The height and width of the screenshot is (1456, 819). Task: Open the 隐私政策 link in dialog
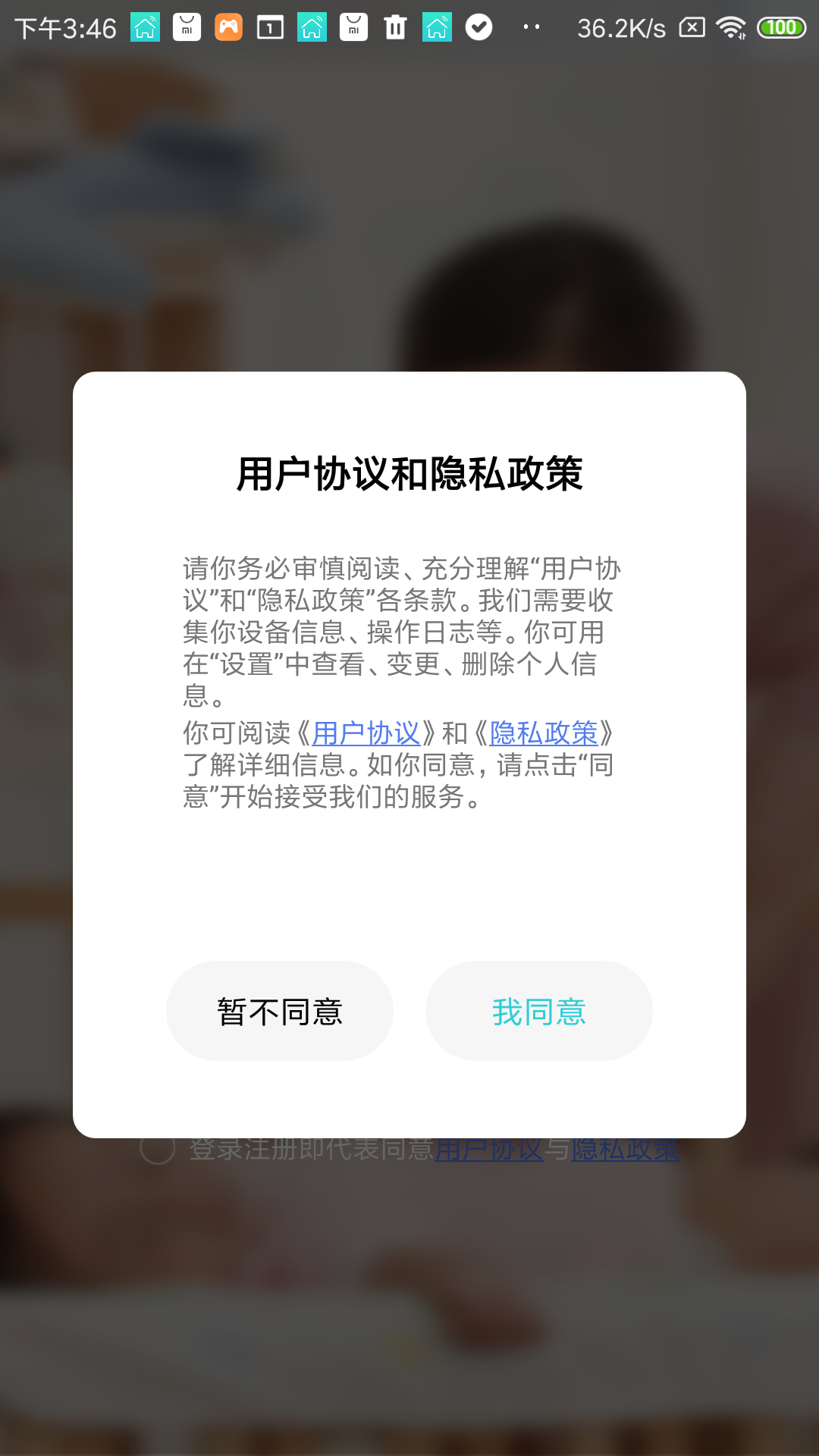[x=544, y=733]
